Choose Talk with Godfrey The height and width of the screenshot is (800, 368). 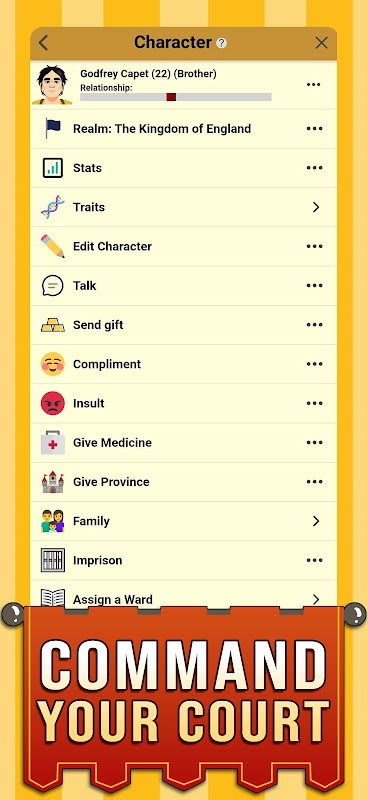[x=183, y=286]
